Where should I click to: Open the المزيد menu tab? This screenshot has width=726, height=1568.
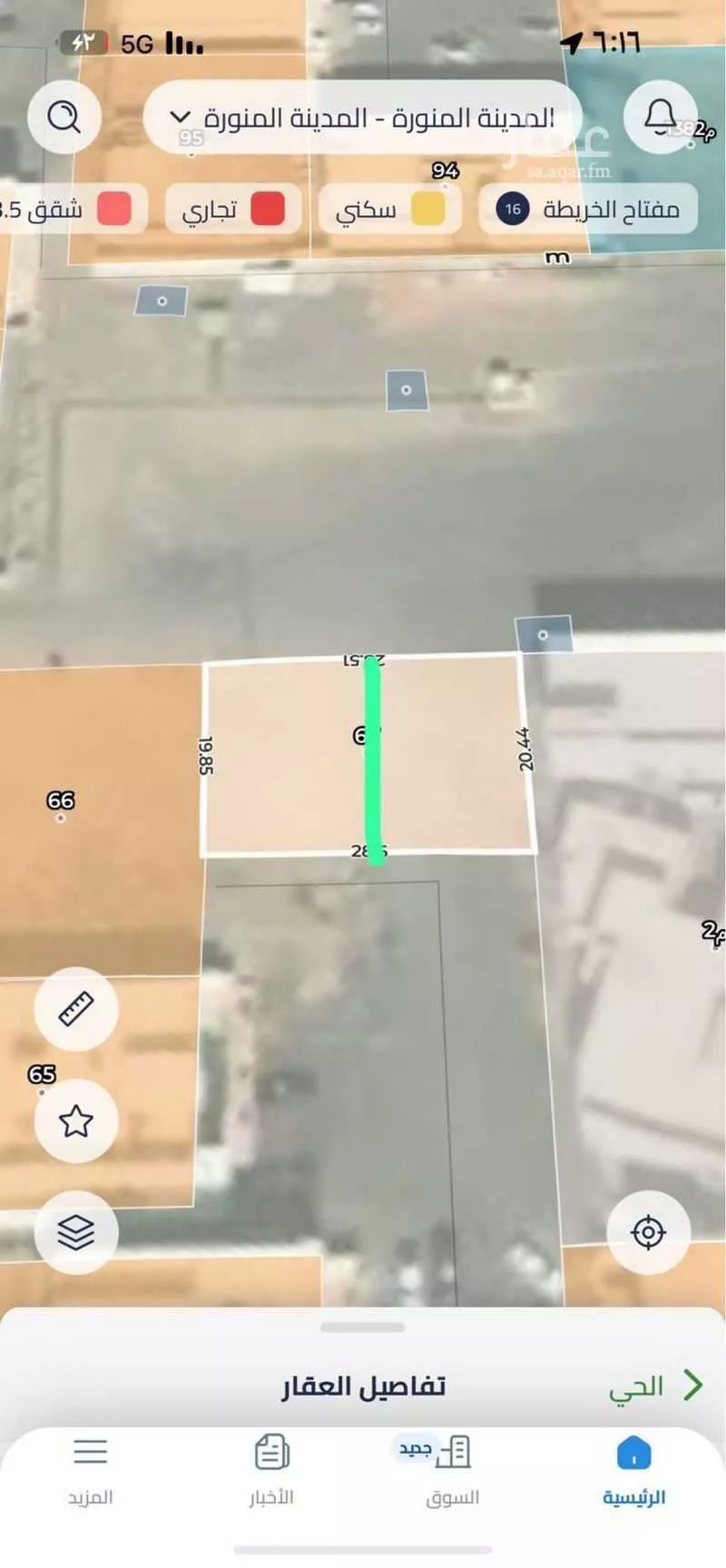point(90,1471)
